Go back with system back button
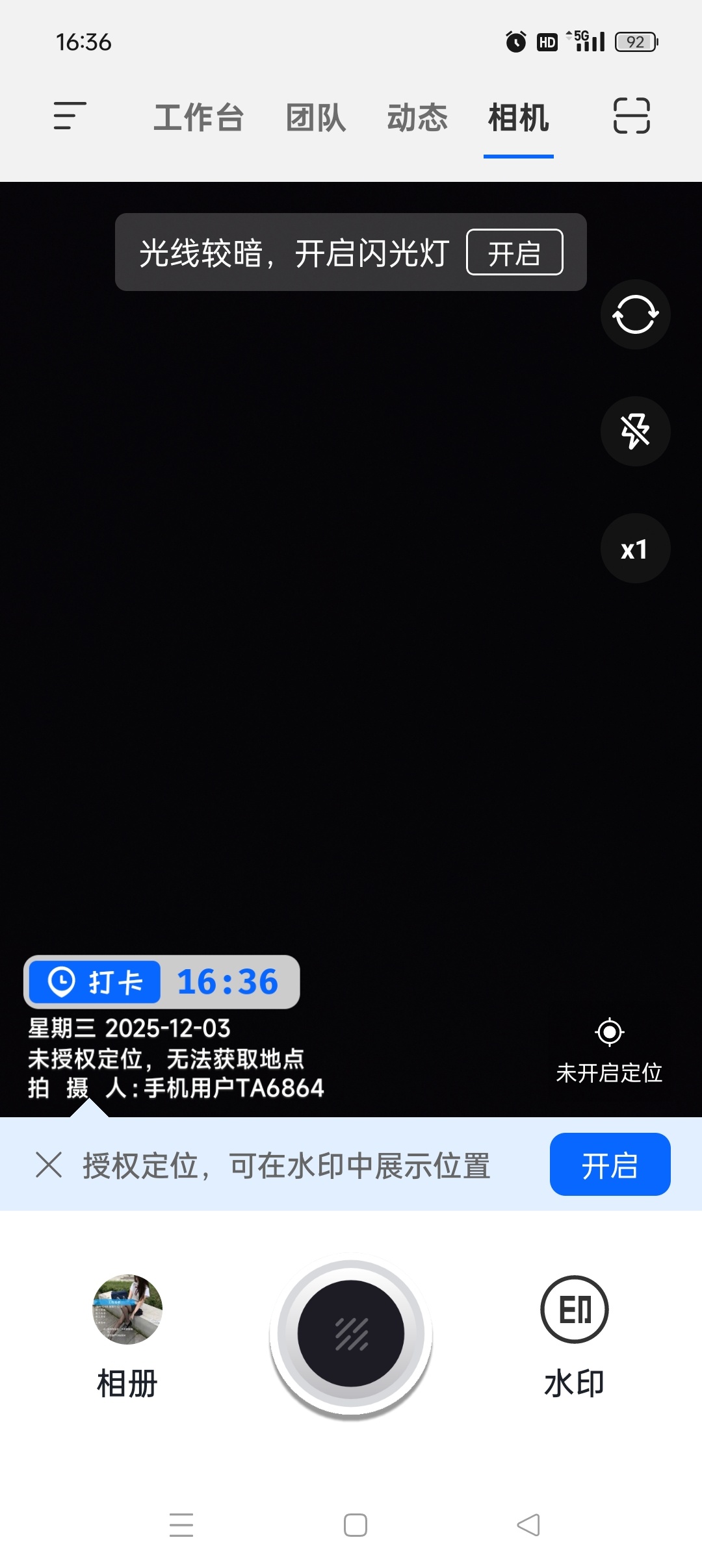The width and height of the screenshot is (702, 1568). click(528, 1524)
